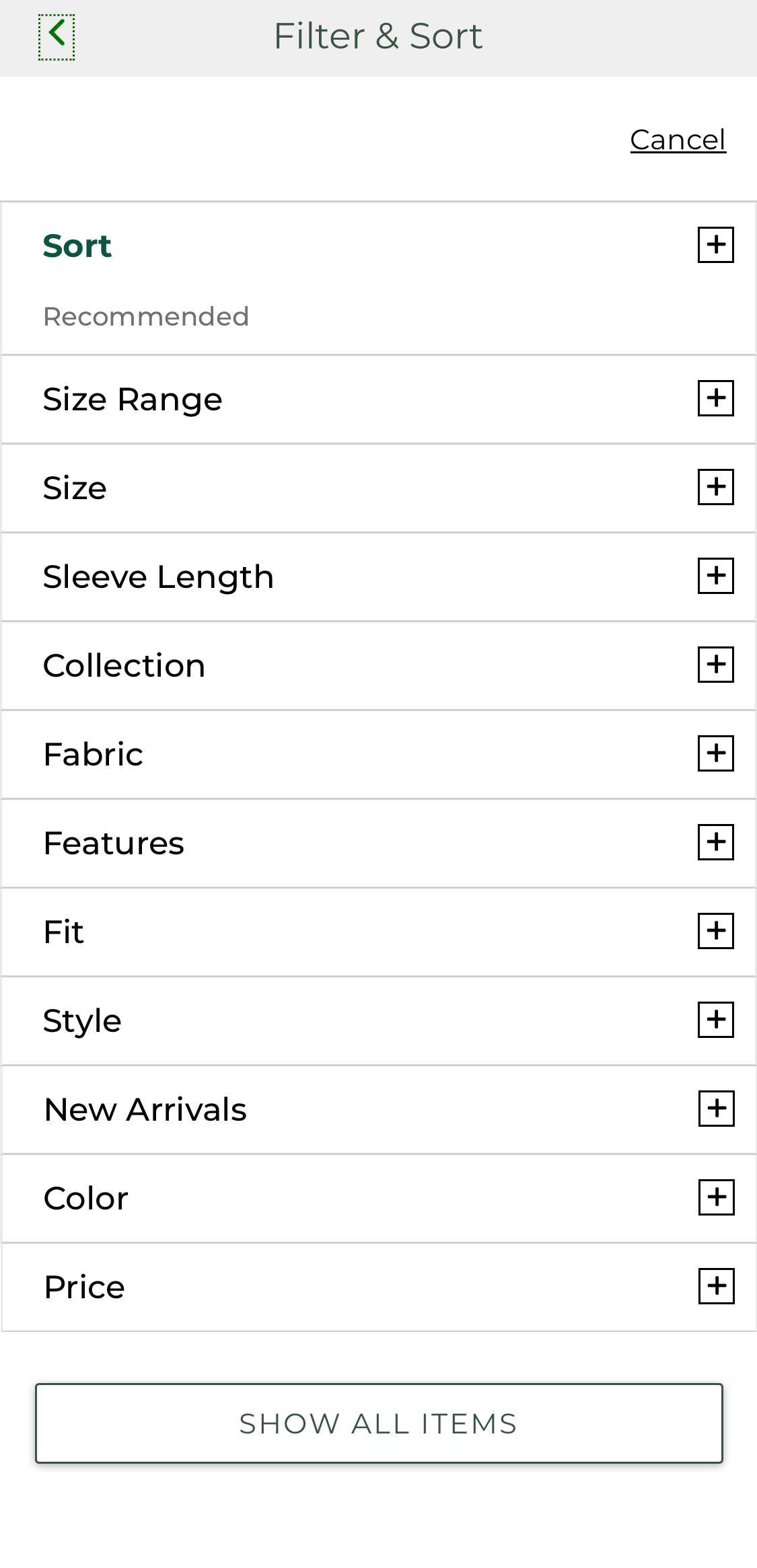Select the Sort heading label

(77, 246)
